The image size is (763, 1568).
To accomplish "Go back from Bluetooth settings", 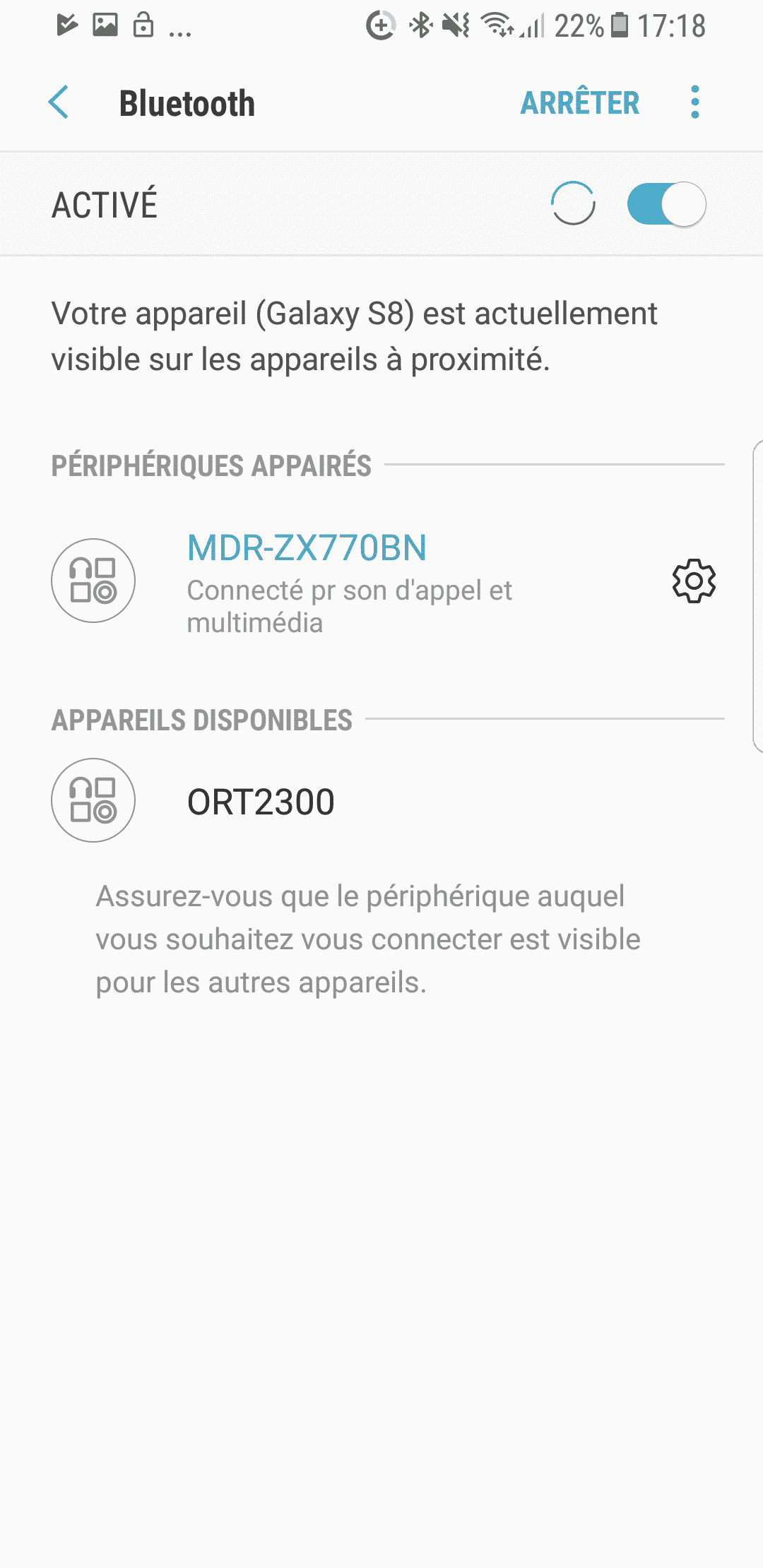I will pos(59,103).
